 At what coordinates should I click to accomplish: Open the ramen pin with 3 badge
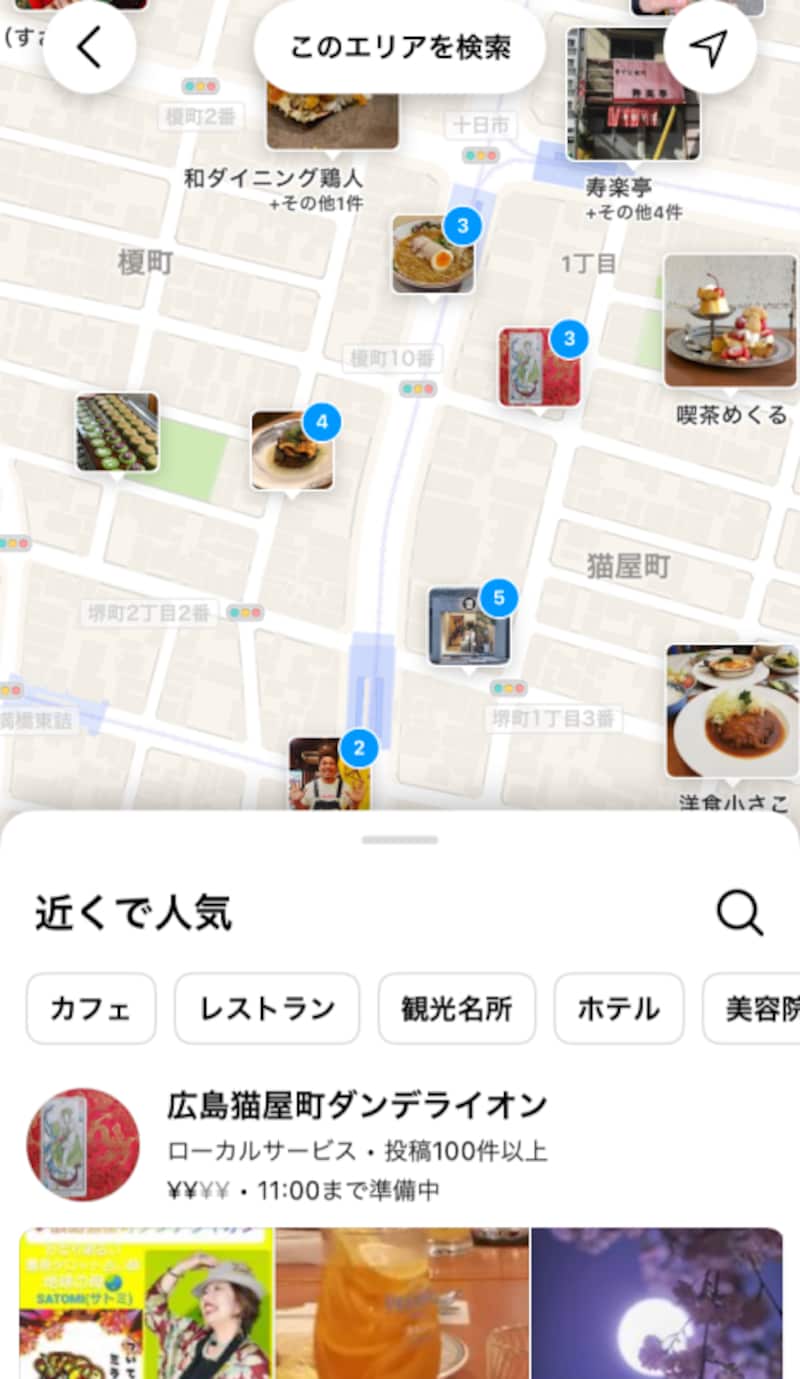pyautogui.click(x=432, y=255)
